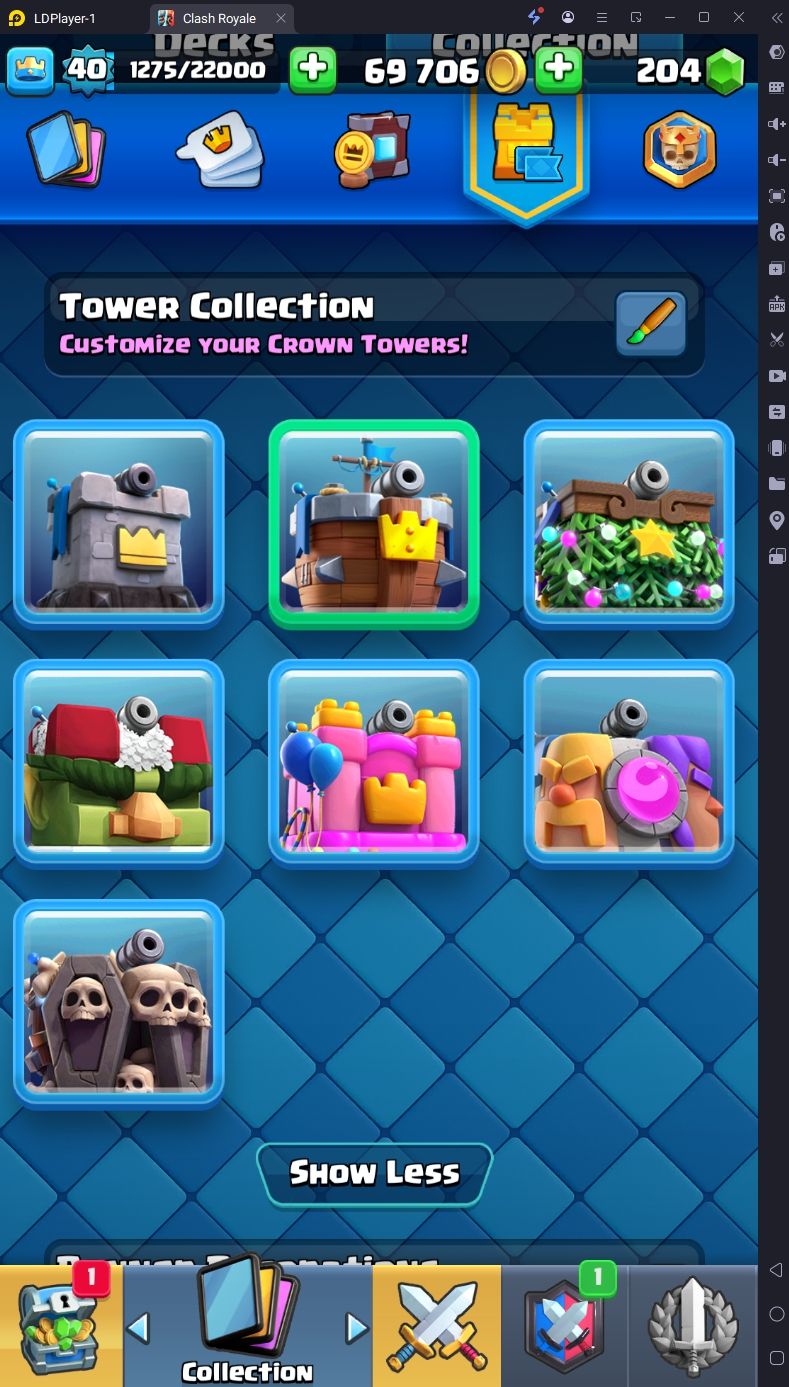Screen dimensions: 789x1387
Task: Open the emotes collection tab
Action: [x=220, y=152]
